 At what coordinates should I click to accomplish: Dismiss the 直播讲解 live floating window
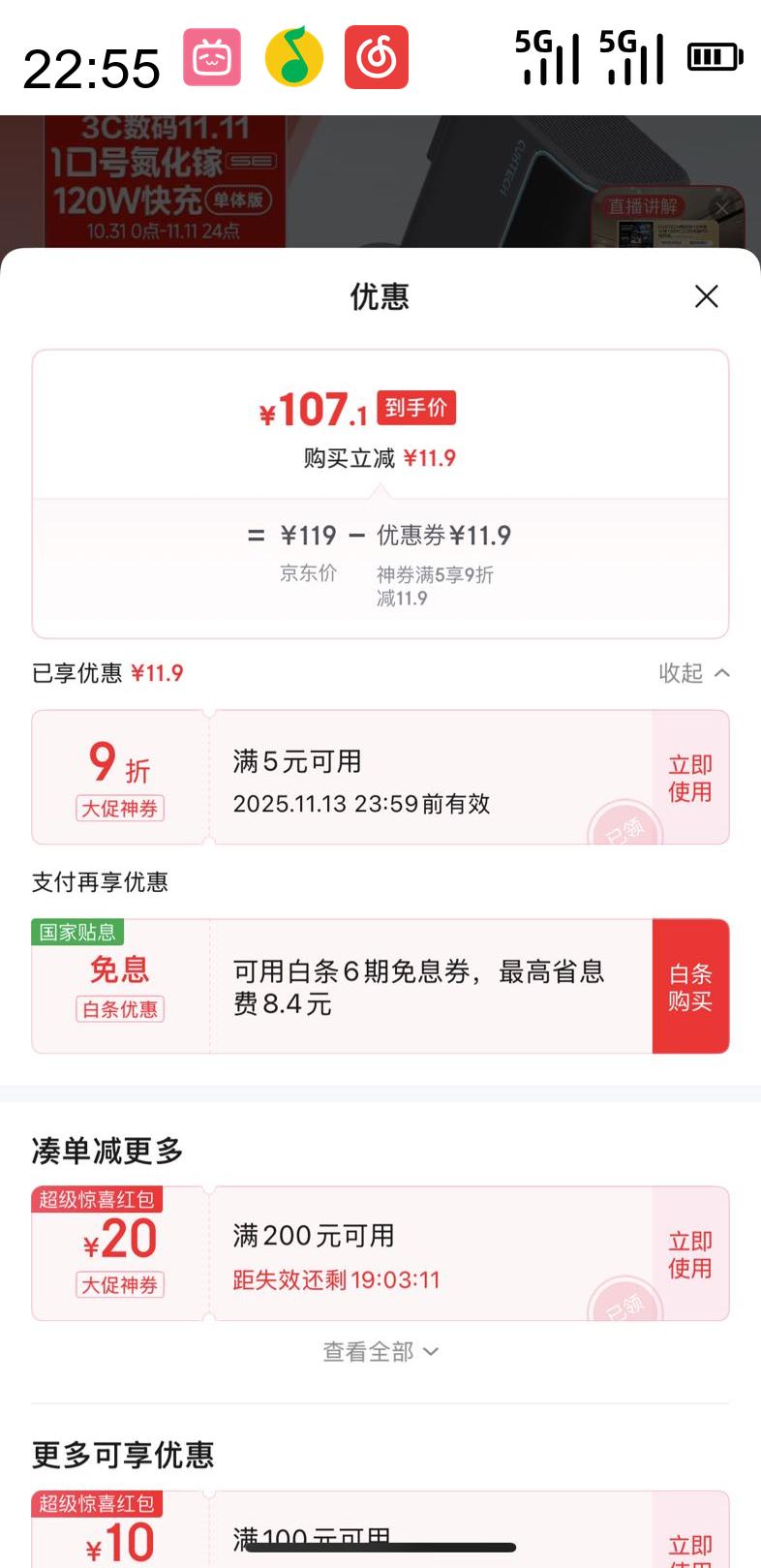pos(721,207)
